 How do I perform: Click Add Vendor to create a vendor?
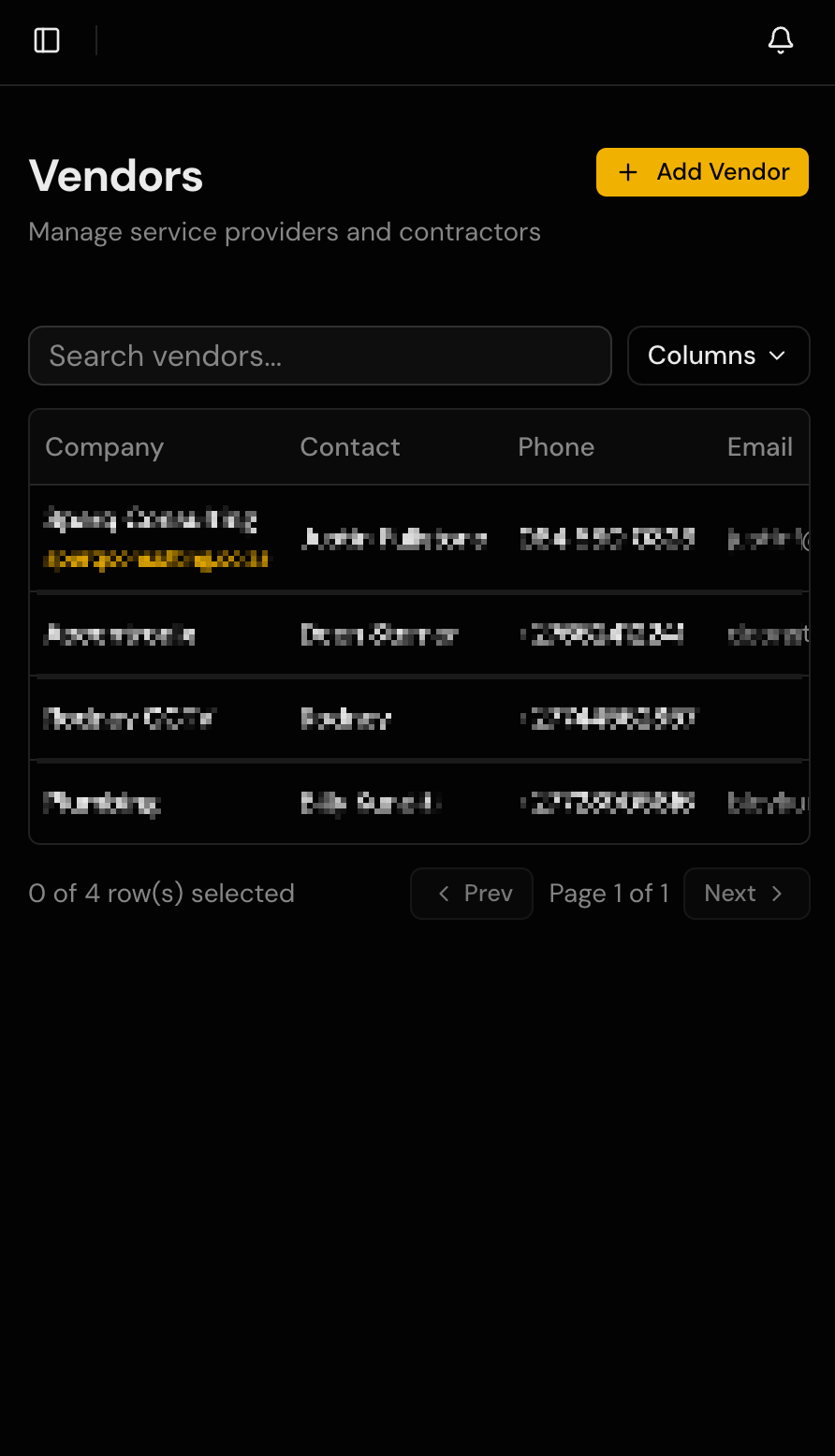click(702, 172)
